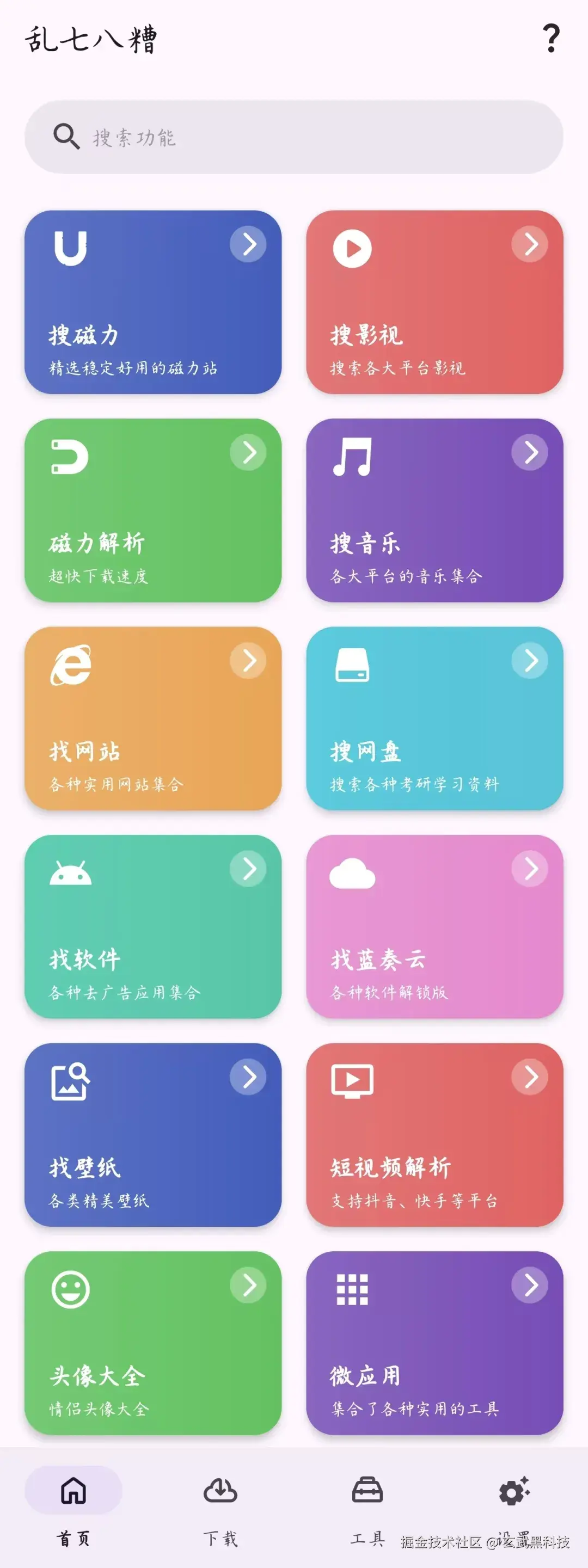Choose the 找软件 card

(x=153, y=926)
